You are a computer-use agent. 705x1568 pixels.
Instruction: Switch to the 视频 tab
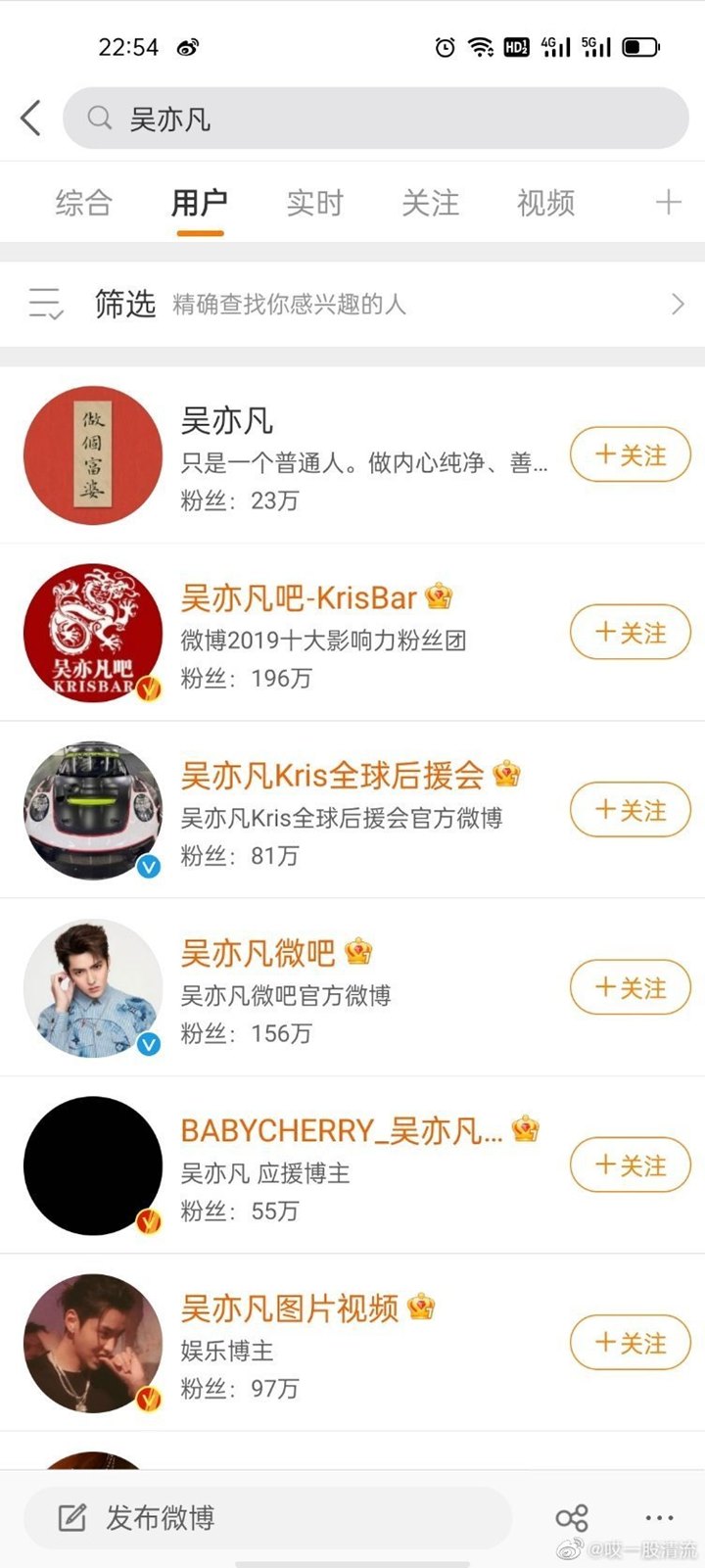545,202
